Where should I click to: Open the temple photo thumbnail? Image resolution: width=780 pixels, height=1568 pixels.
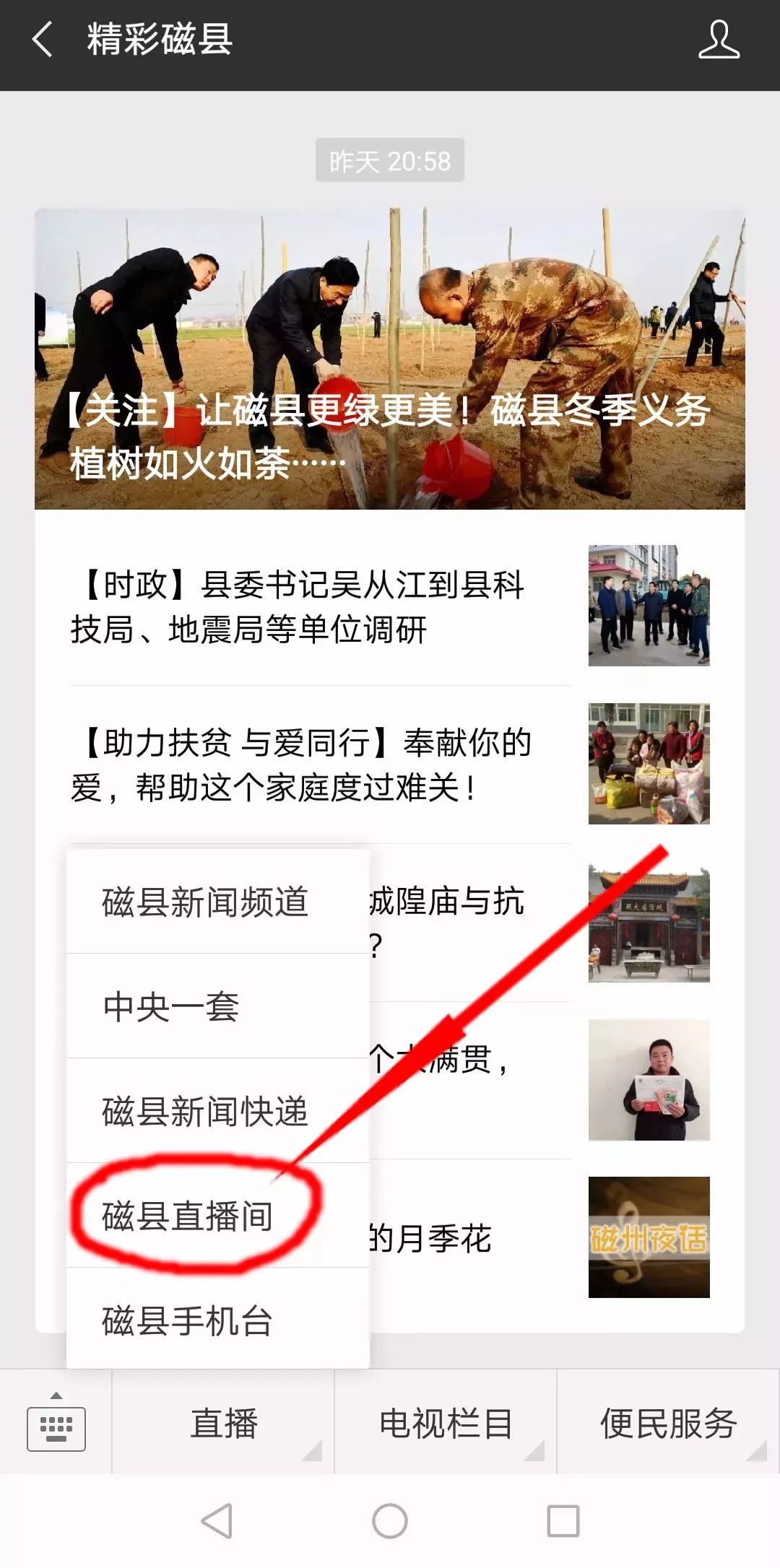(648, 924)
